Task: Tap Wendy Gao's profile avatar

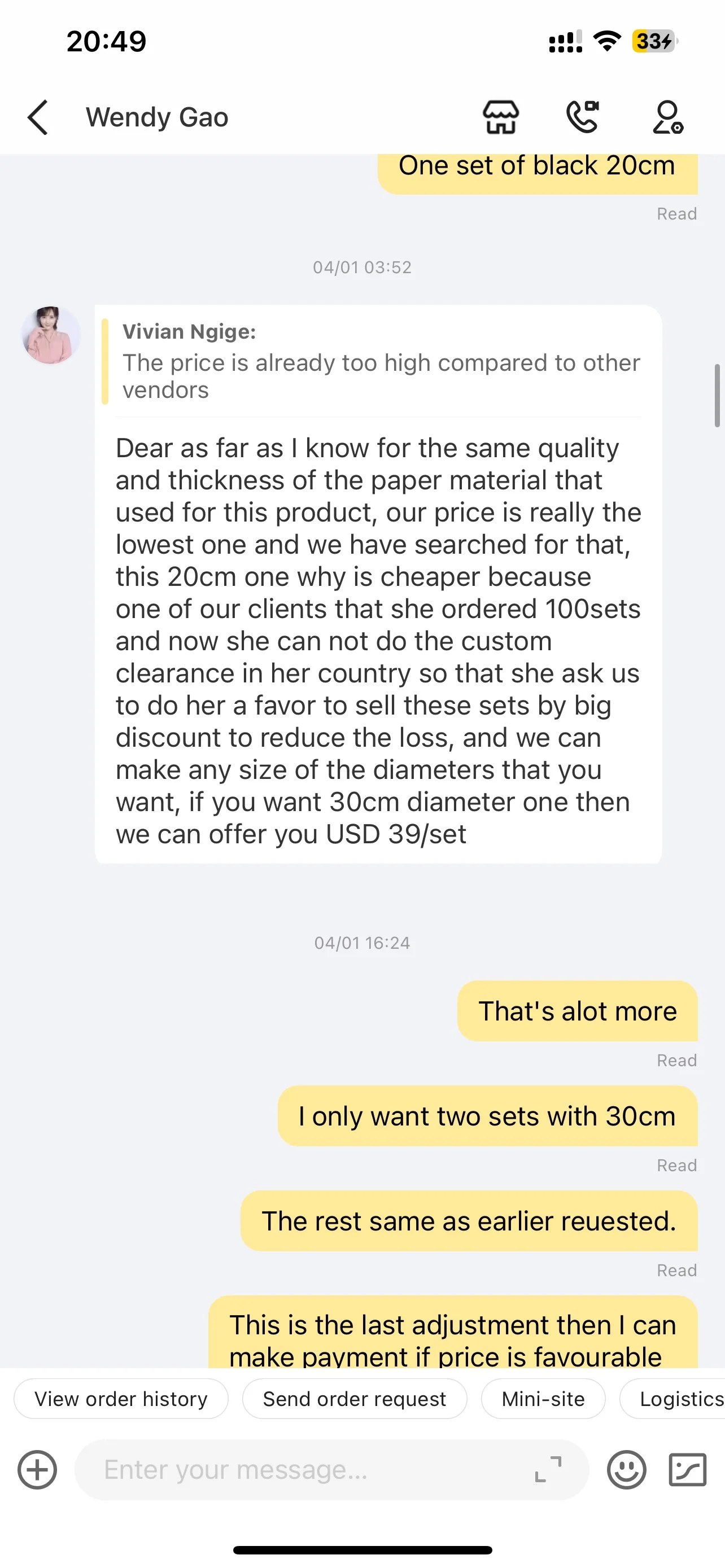Action: [50, 335]
